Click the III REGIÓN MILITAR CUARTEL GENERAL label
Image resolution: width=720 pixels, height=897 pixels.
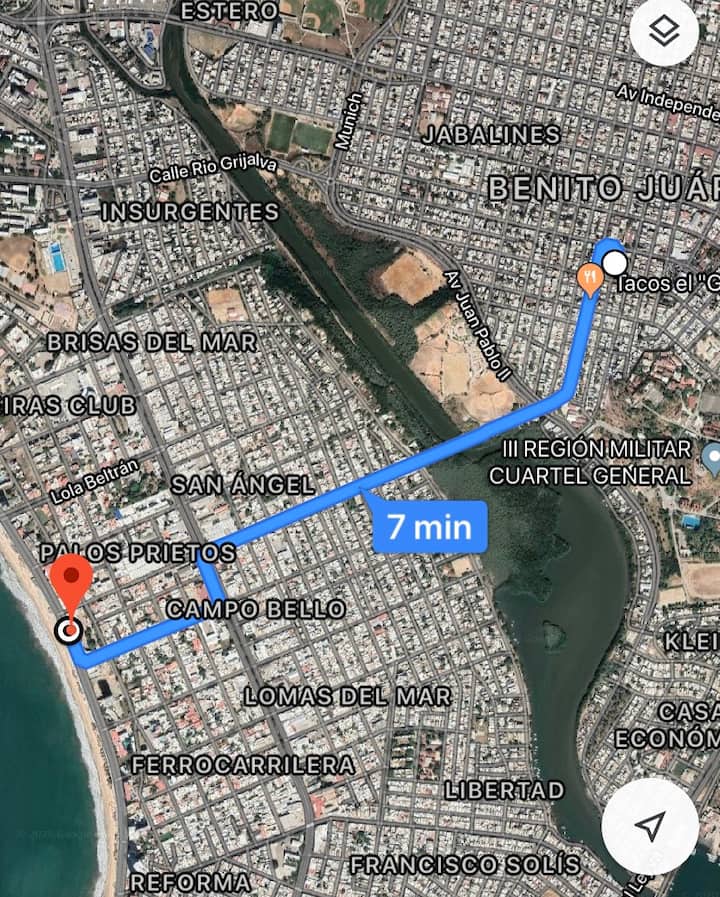(x=597, y=462)
